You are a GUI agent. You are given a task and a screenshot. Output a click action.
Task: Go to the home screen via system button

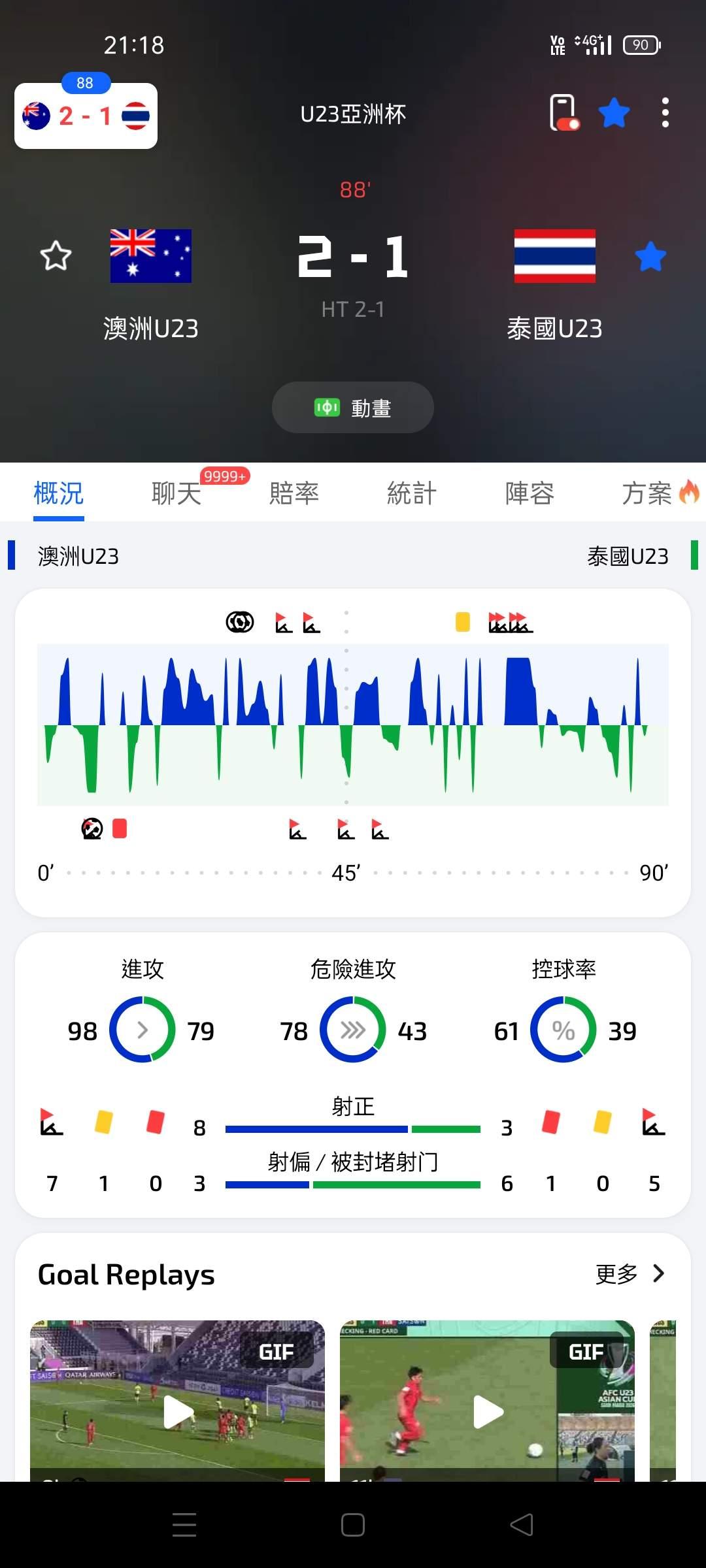pyautogui.click(x=353, y=1525)
